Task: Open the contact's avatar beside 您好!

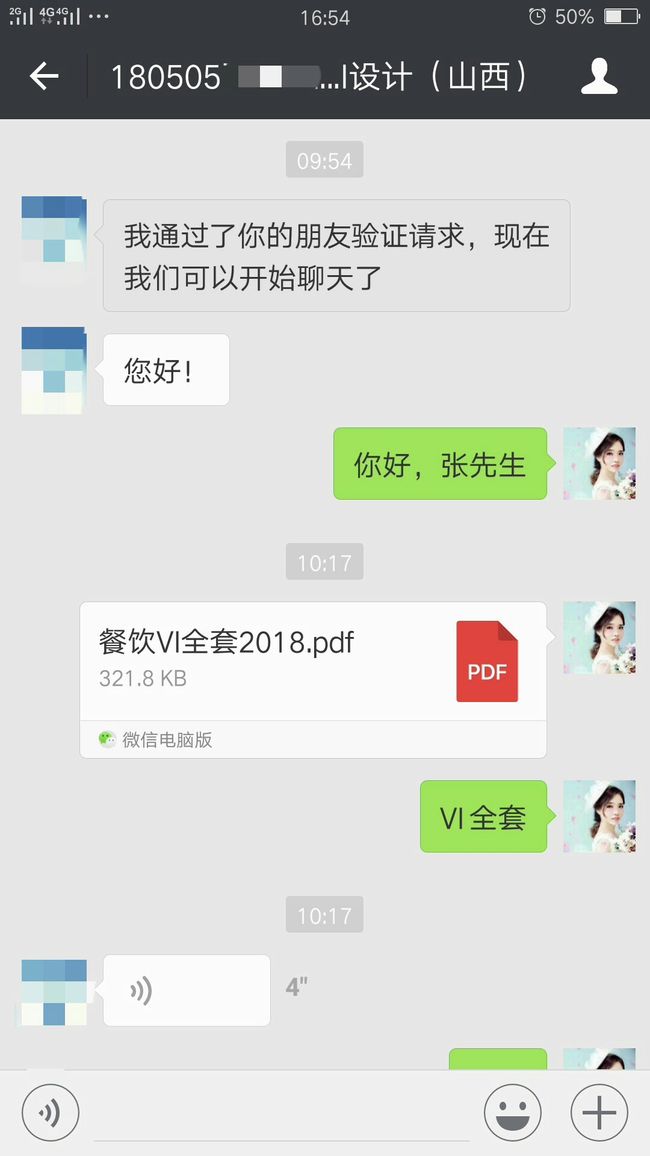Action: point(54,370)
